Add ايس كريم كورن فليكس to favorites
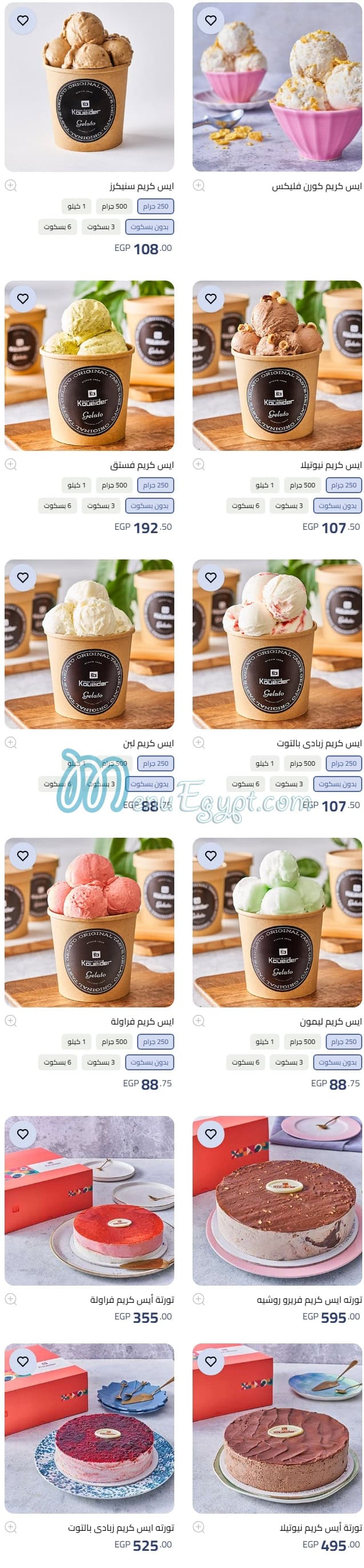Image resolution: width=364 pixels, height=1568 pixels. point(211,21)
